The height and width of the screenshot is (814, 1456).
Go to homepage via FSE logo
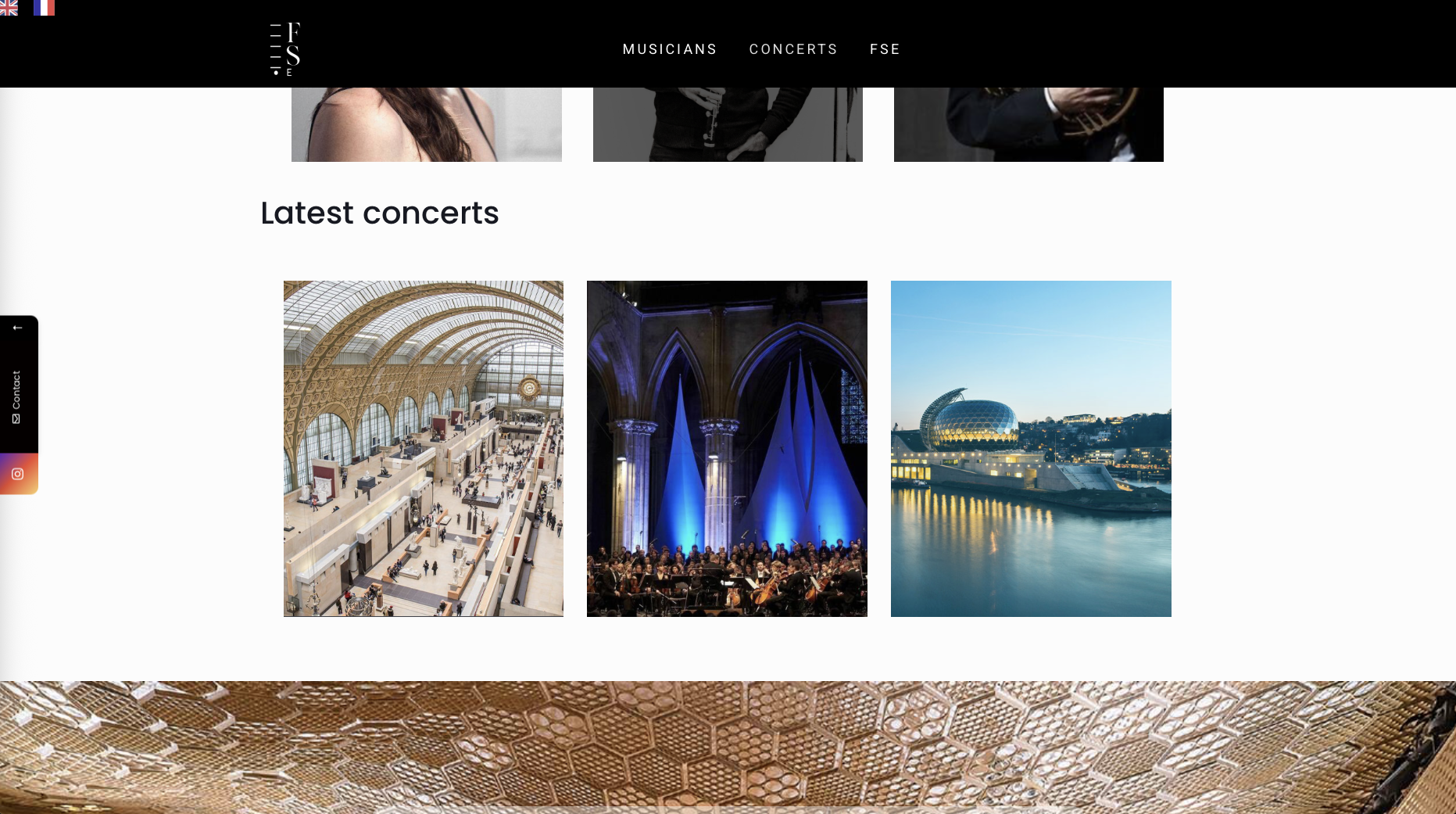285,48
